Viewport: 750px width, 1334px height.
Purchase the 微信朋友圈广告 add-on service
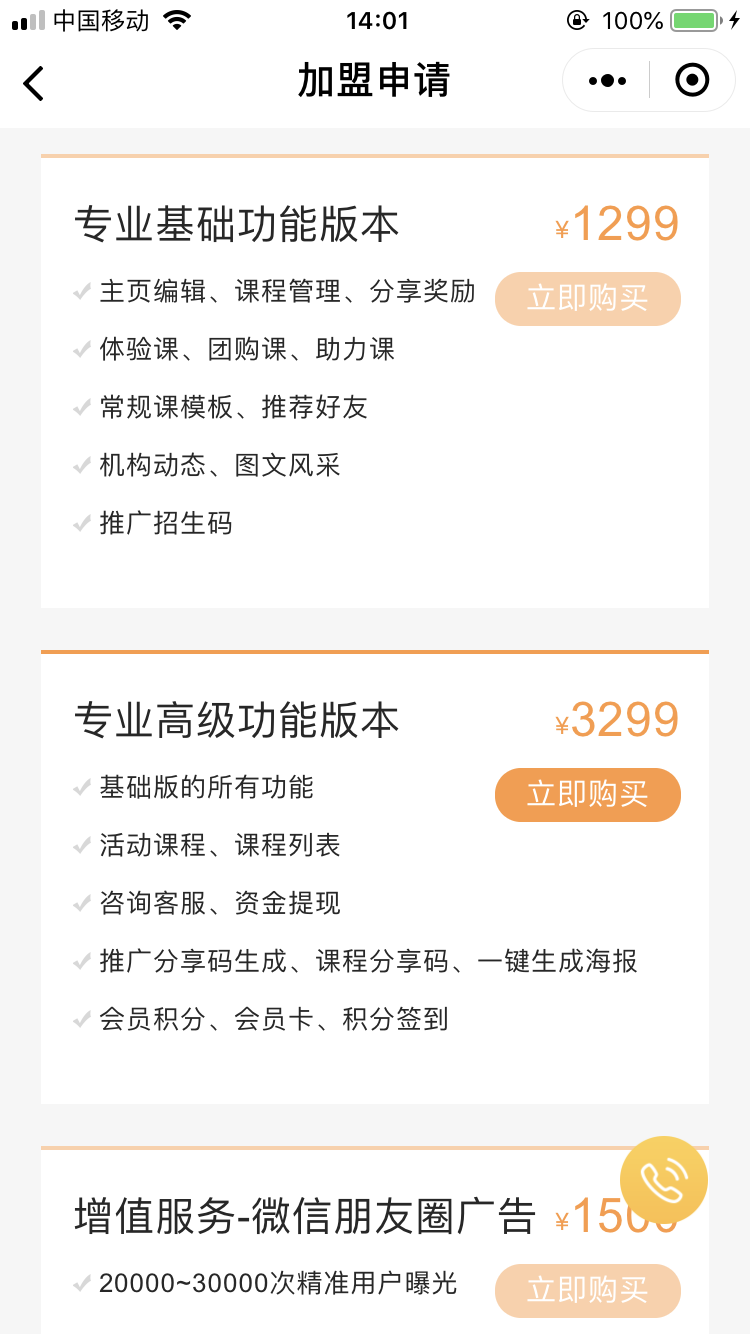click(587, 1290)
